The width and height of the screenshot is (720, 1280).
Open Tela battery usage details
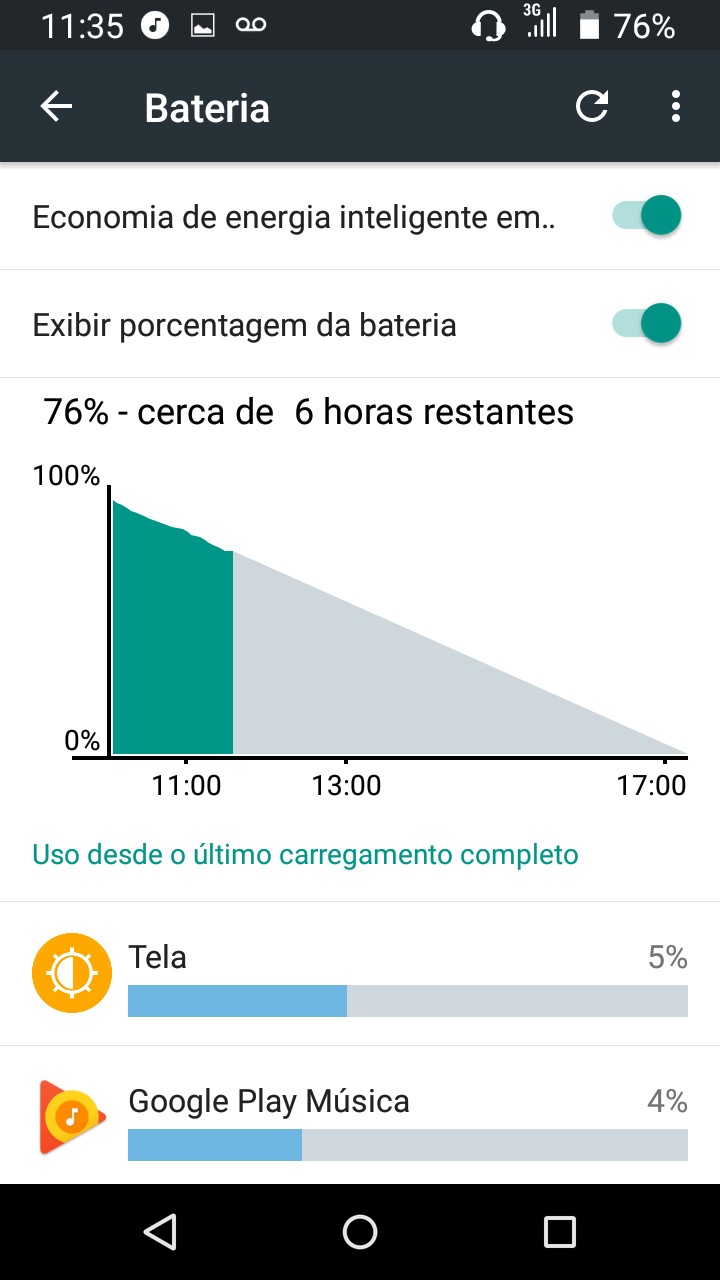pyautogui.click(x=360, y=974)
